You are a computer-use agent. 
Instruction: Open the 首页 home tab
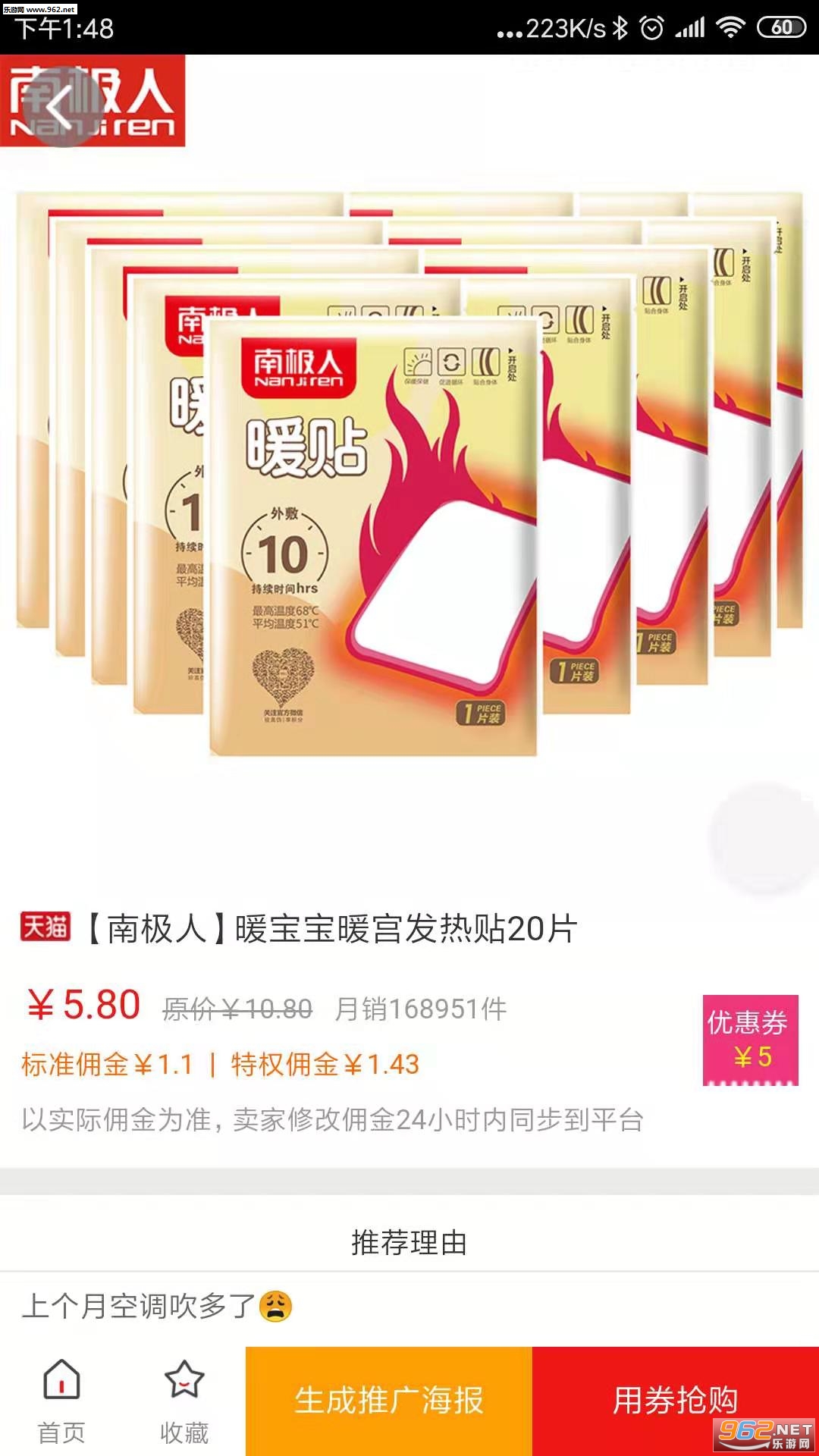coord(61,1400)
